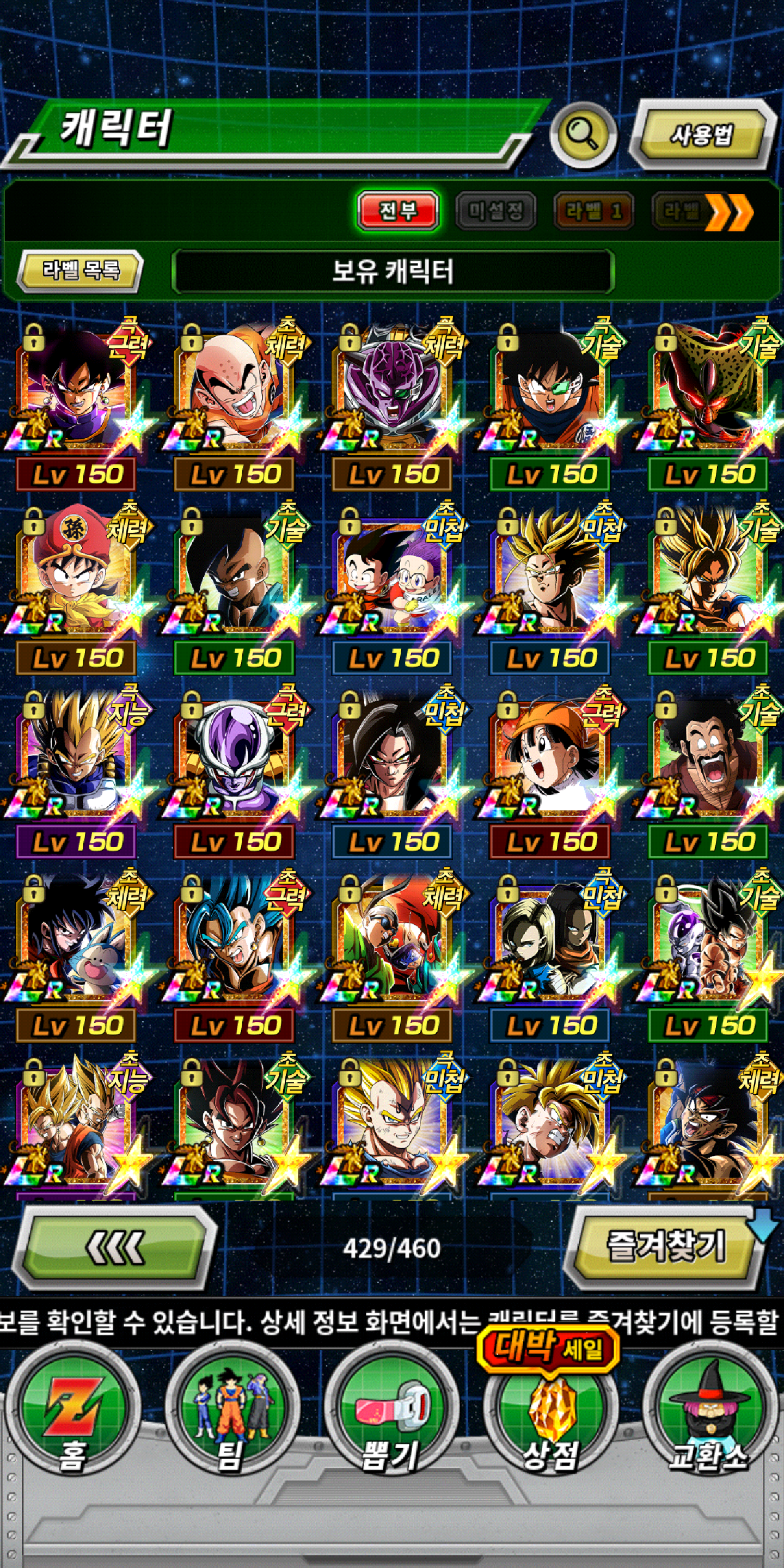Go back with the triple-arrow green button
The width and height of the screenshot is (784, 1568).
click(x=114, y=1248)
